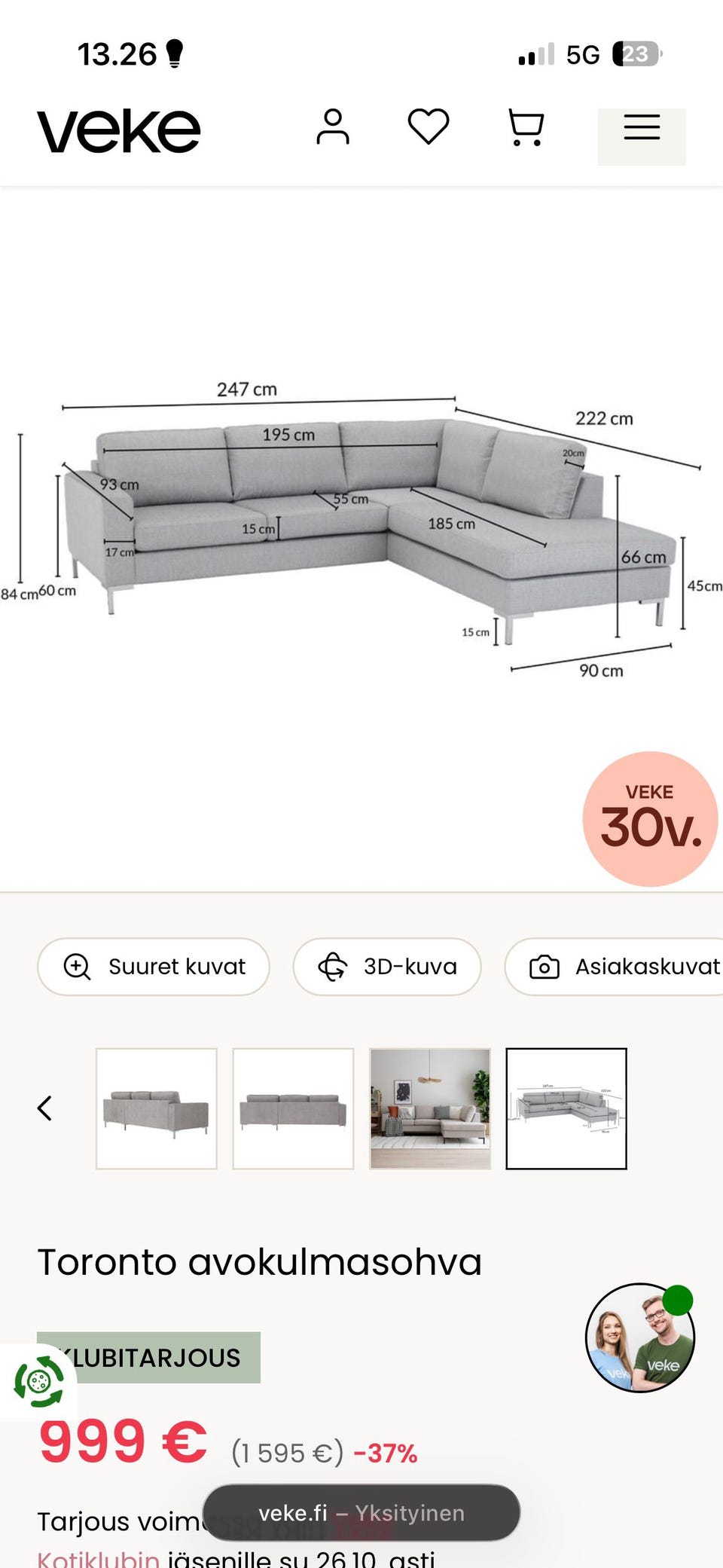Select the dimensions drawing thumbnail

(566, 1108)
